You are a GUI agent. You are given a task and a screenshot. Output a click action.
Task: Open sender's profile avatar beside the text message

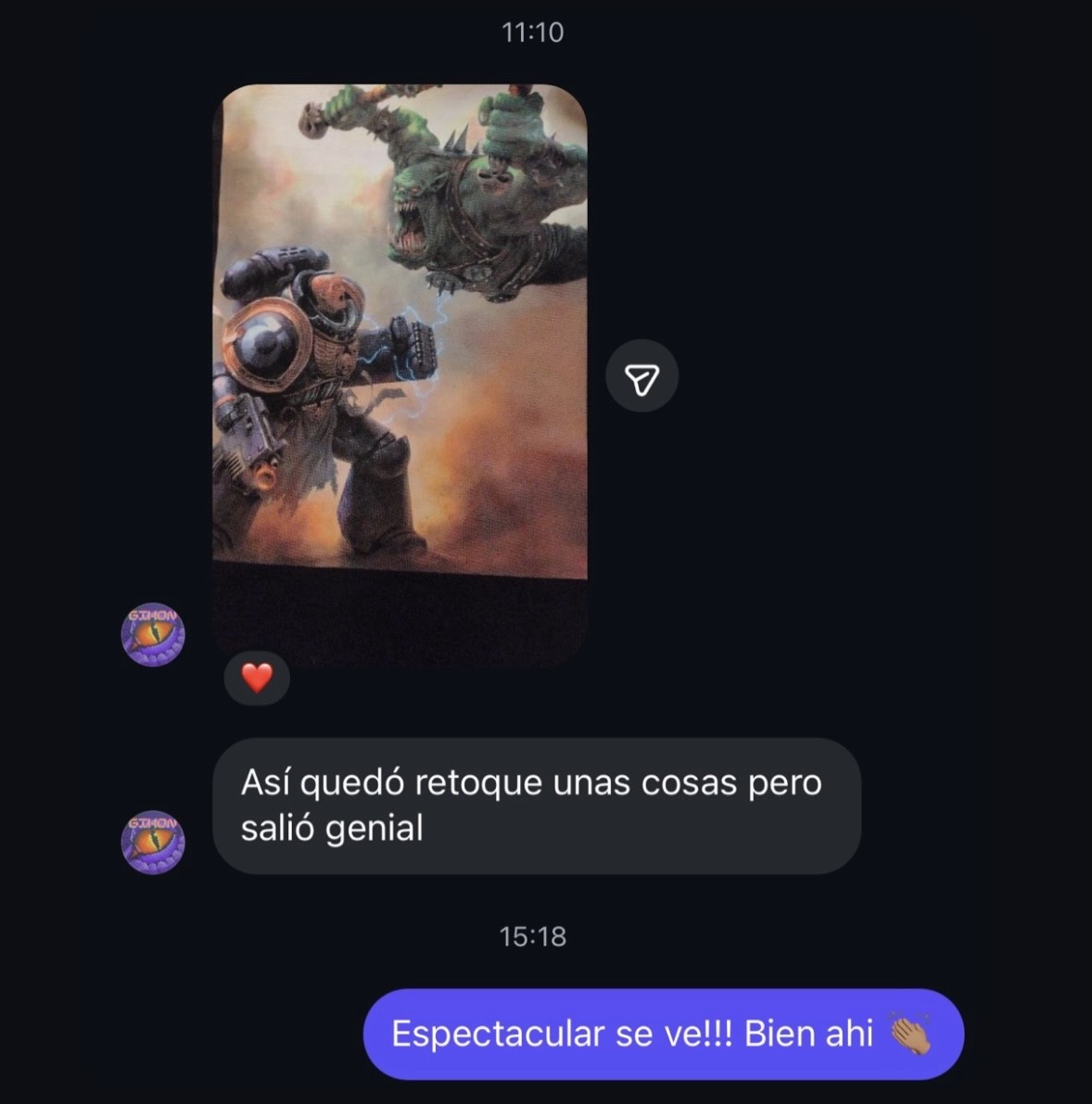(x=153, y=841)
